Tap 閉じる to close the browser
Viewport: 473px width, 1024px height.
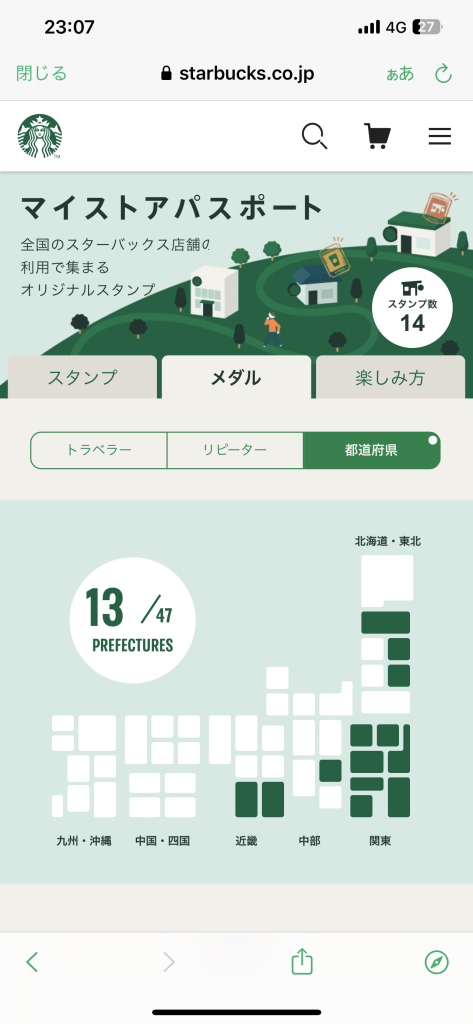(42, 73)
